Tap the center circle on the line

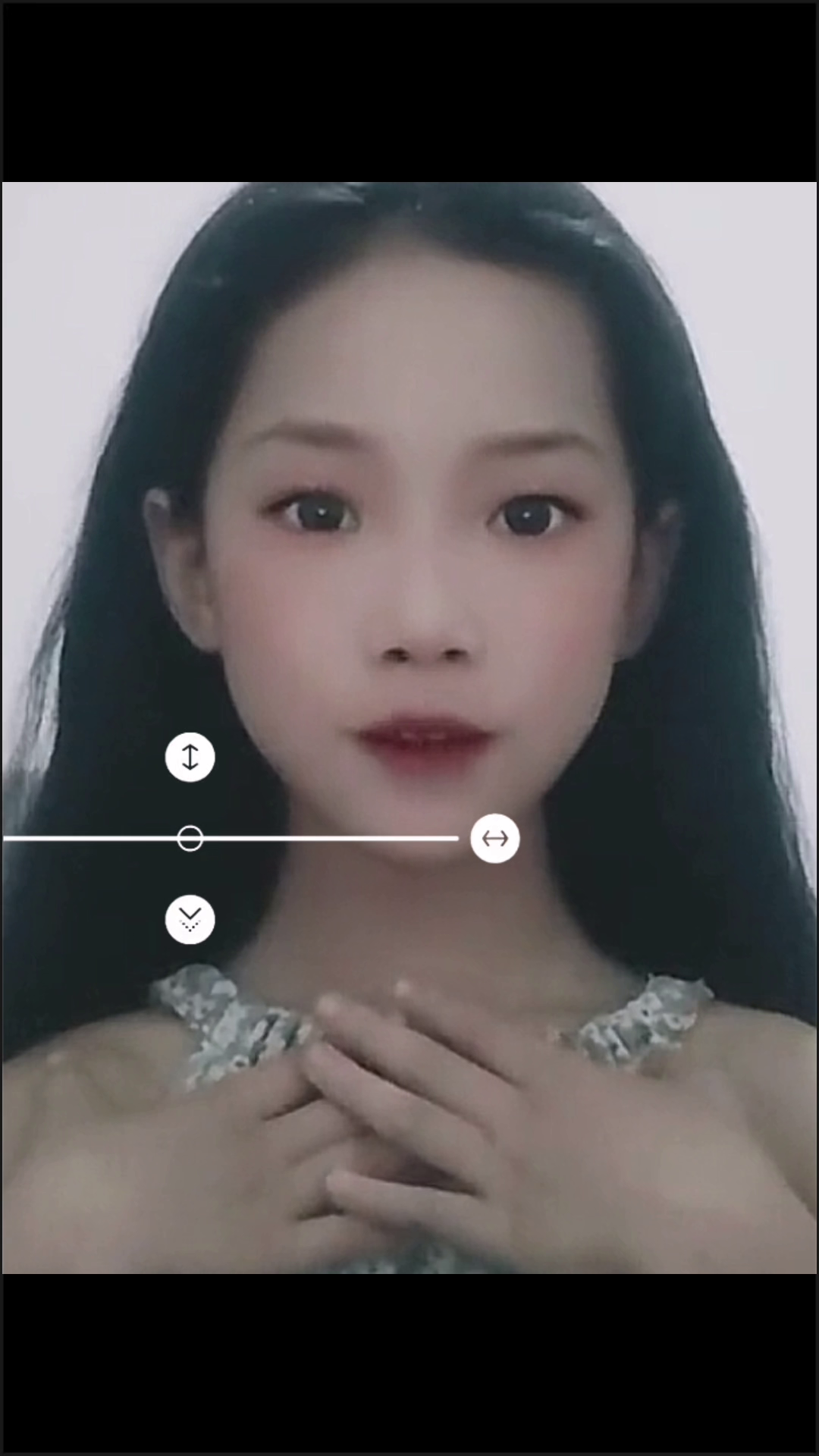tap(190, 838)
